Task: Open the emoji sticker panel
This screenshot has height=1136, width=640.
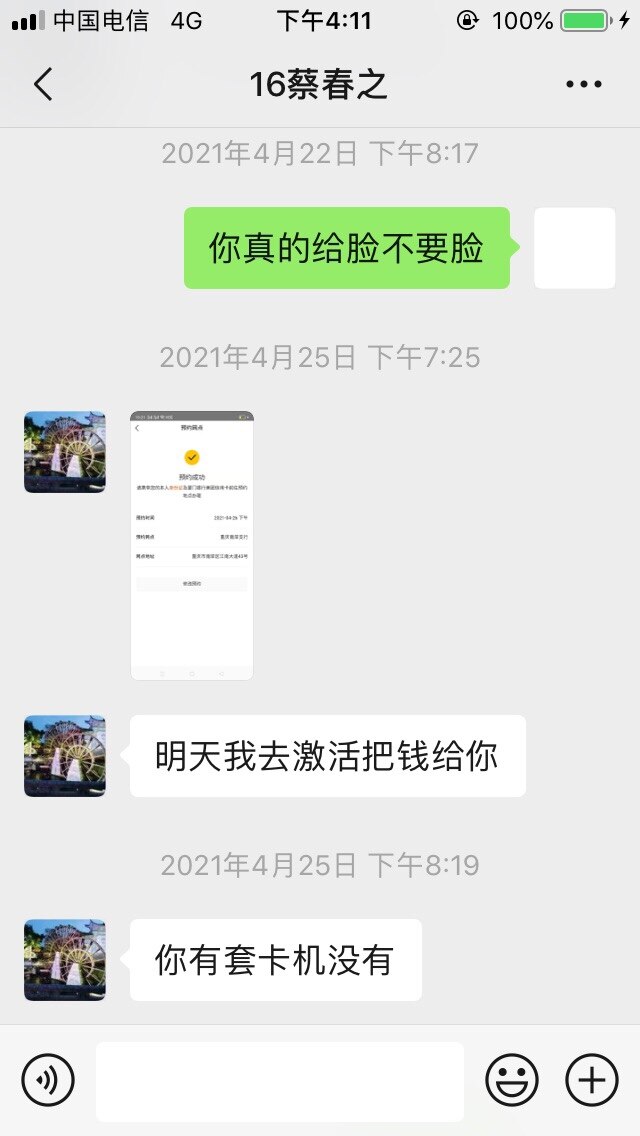Action: pos(512,1080)
